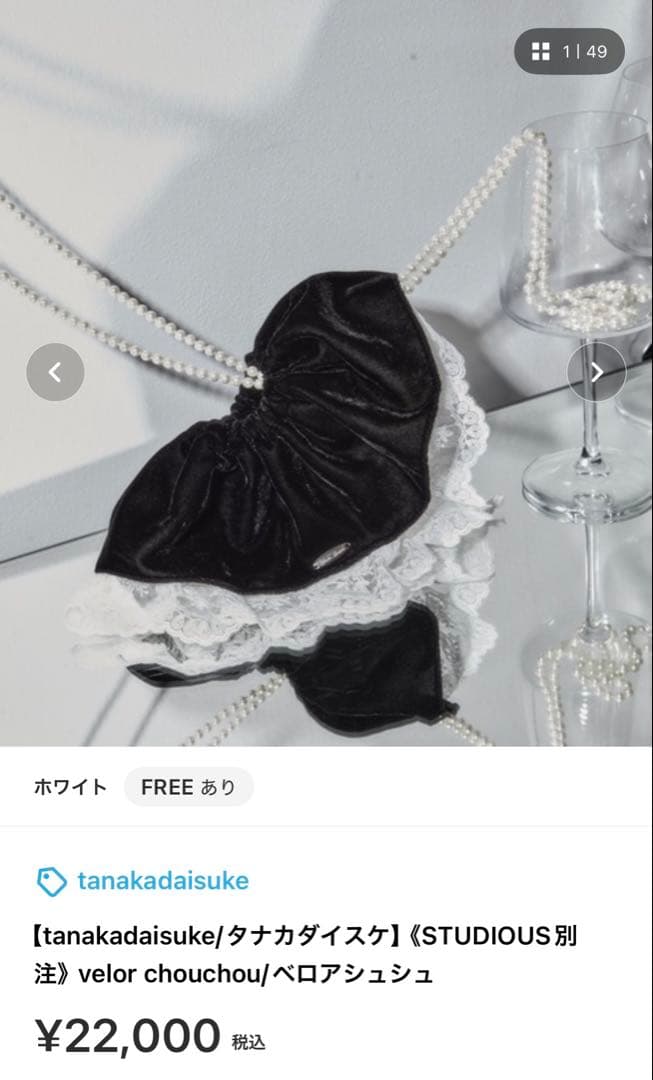Screen dimensions: 653x1080
Task: Go to the previous product image
Action: (x=55, y=372)
